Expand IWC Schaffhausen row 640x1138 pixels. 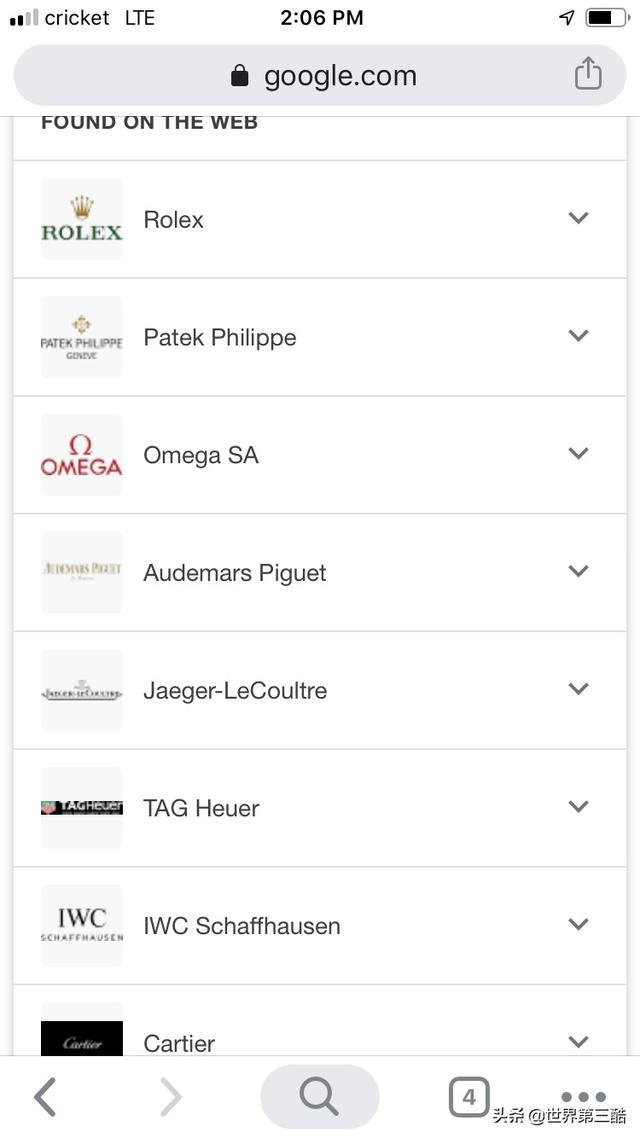click(x=319, y=925)
